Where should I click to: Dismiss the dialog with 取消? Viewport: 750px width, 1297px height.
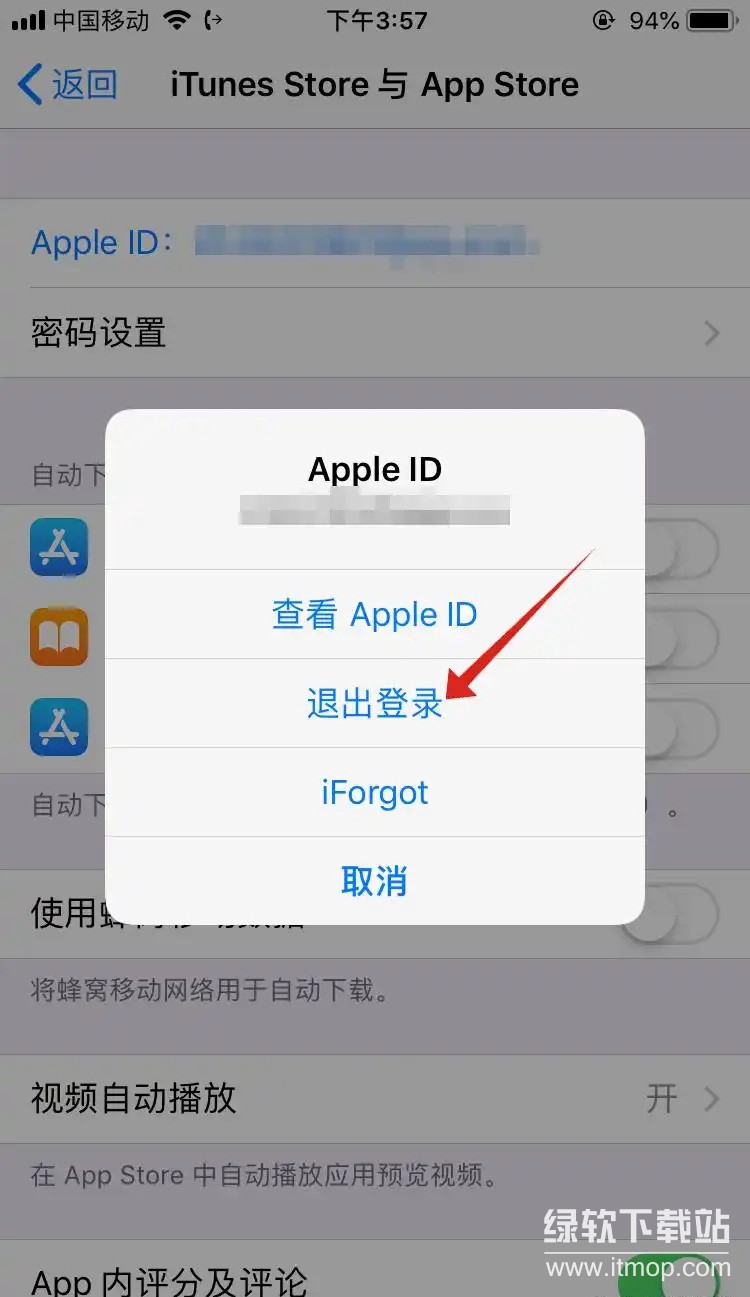pos(374,881)
